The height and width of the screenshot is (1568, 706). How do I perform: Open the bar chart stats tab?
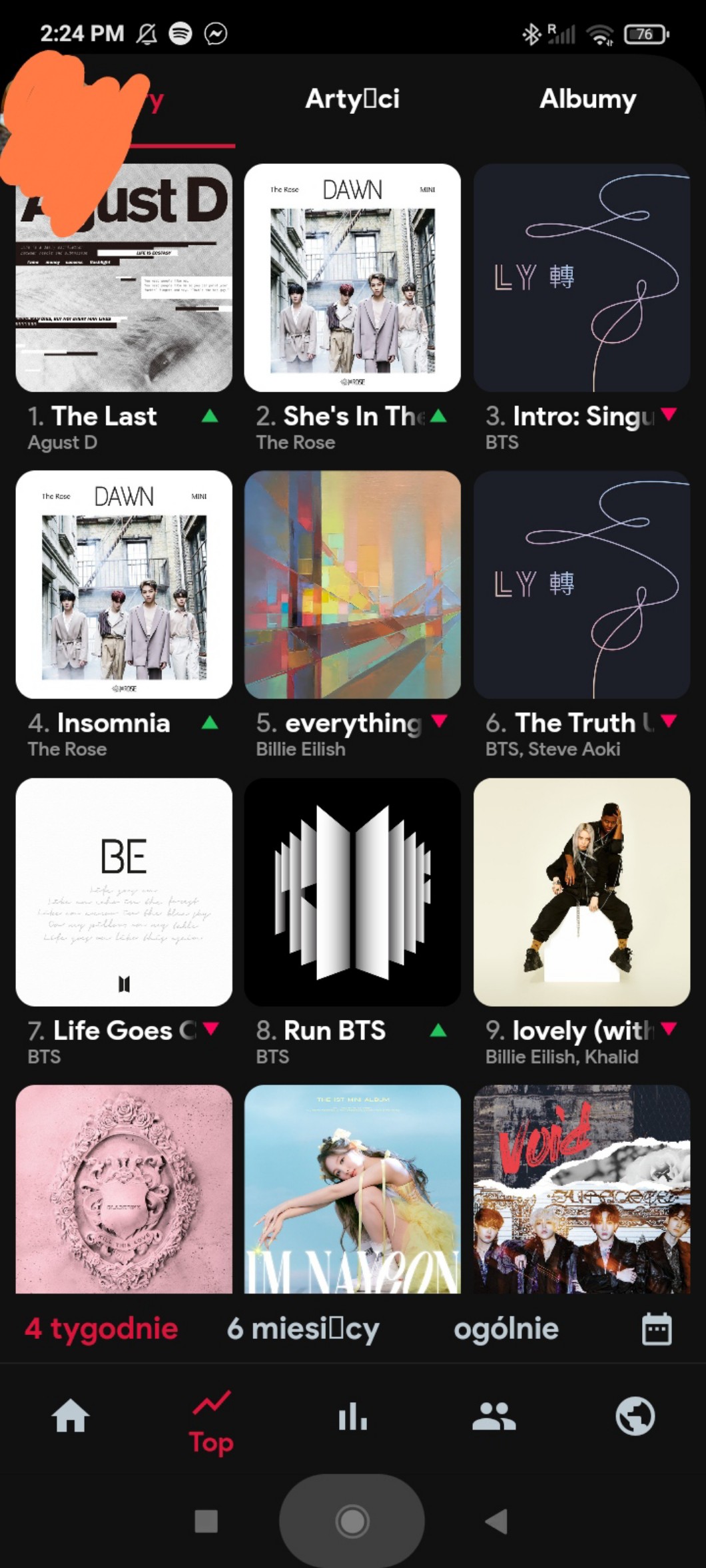[352, 1416]
